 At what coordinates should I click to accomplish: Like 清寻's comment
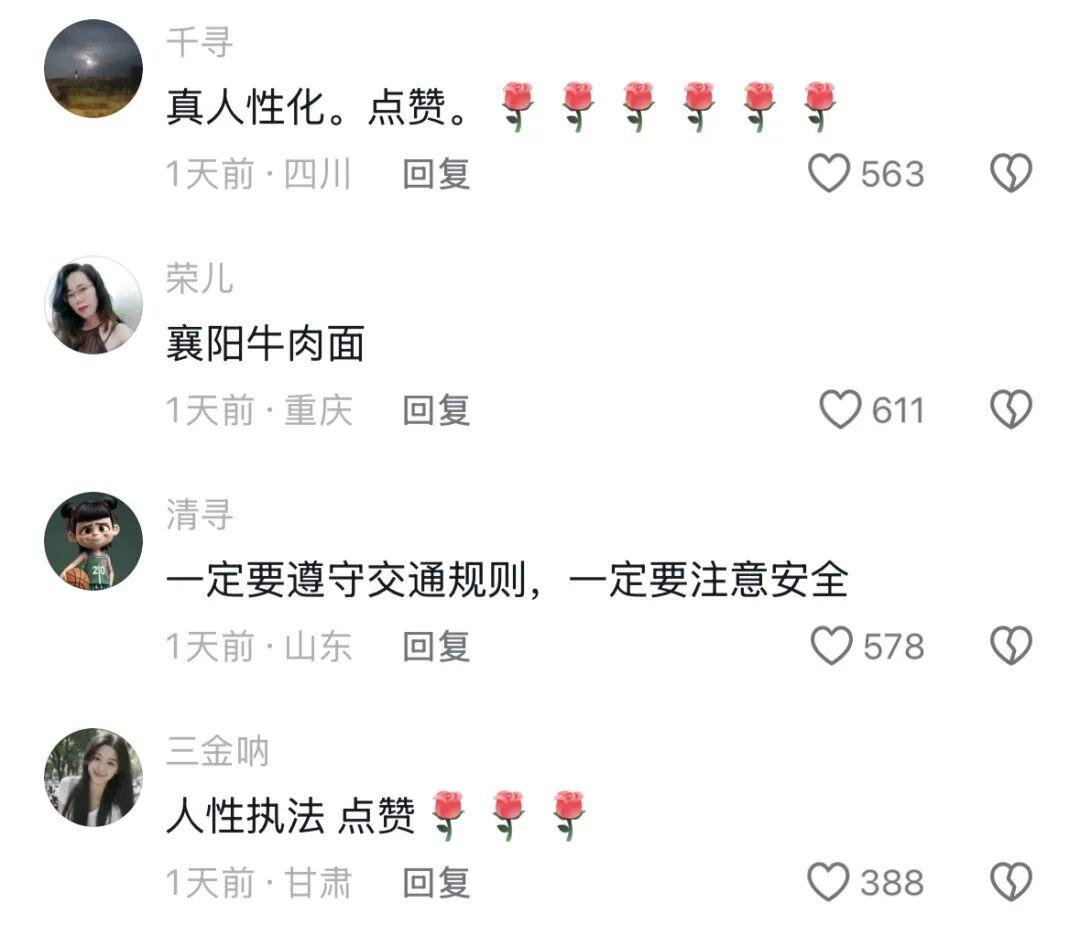[x=830, y=646]
